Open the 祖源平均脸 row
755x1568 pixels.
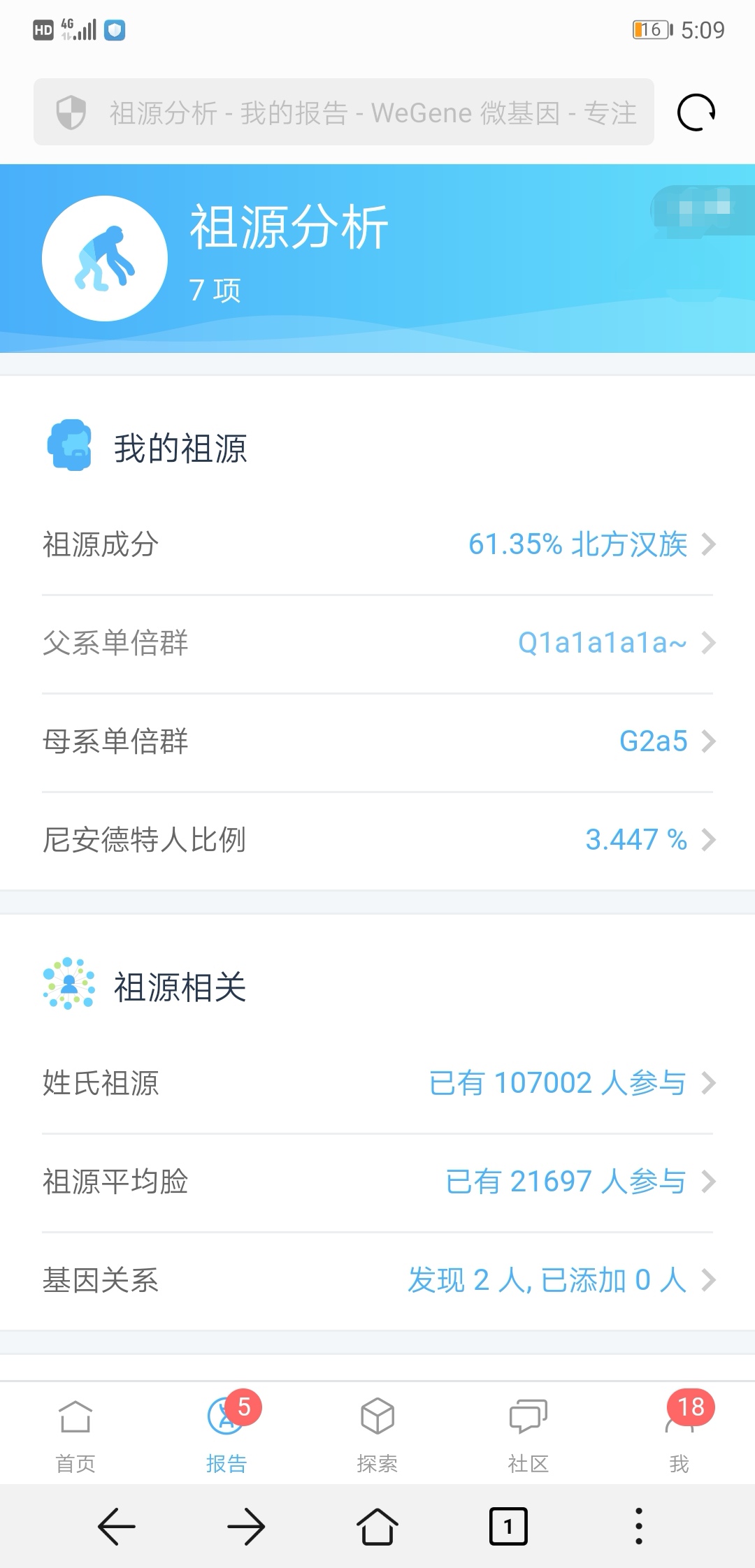pyautogui.click(x=377, y=1182)
